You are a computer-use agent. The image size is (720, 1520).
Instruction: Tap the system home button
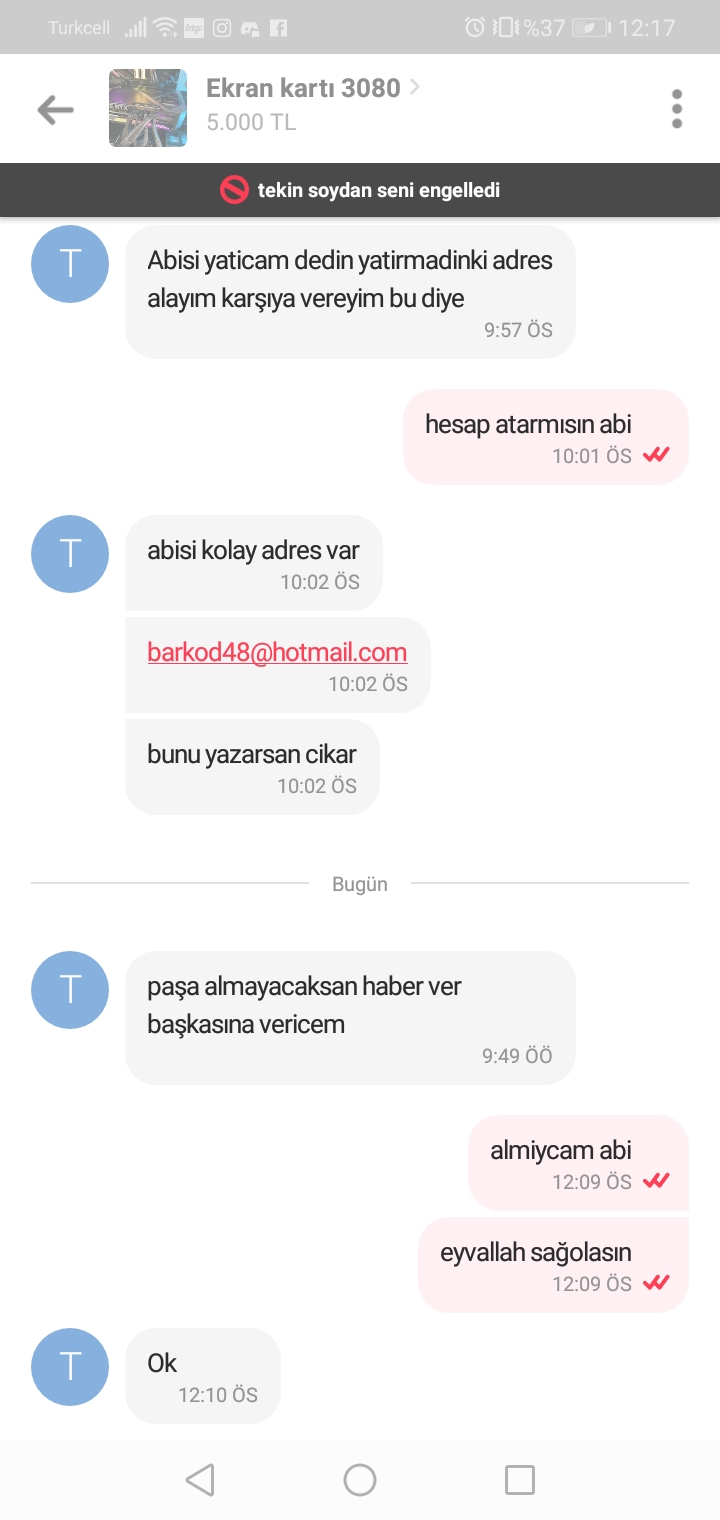[360, 1480]
